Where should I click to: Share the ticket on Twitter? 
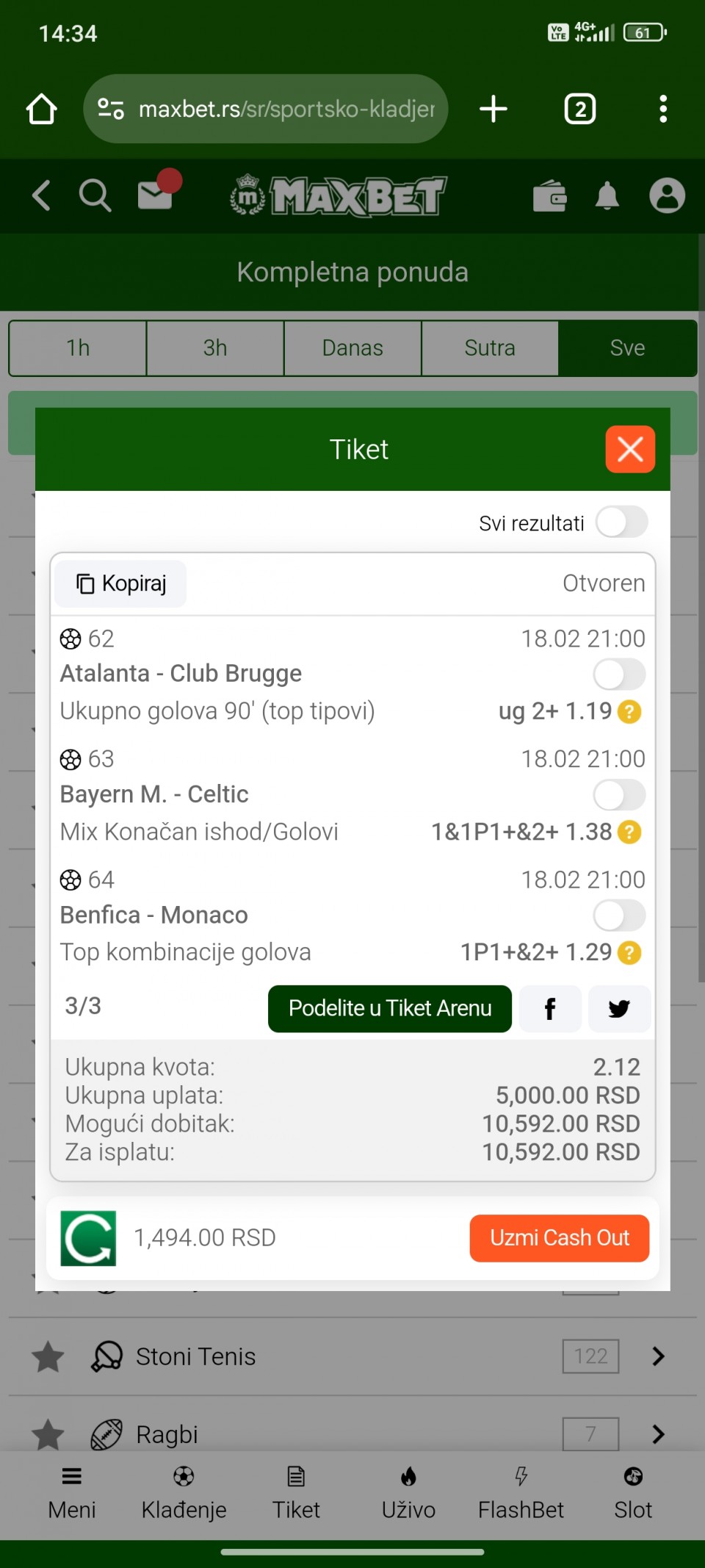point(619,1009)
